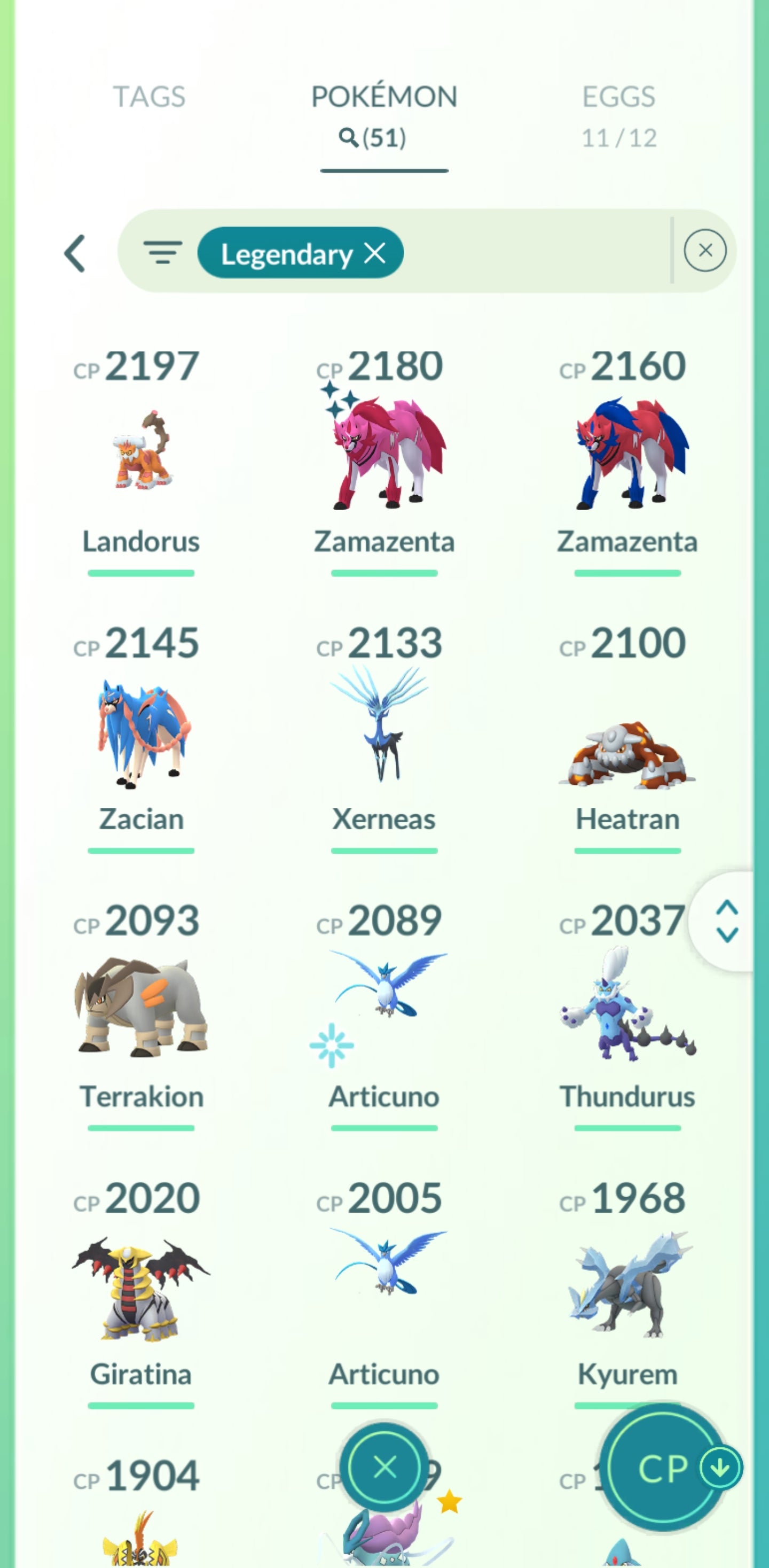Clear the search field

(704, 250)
